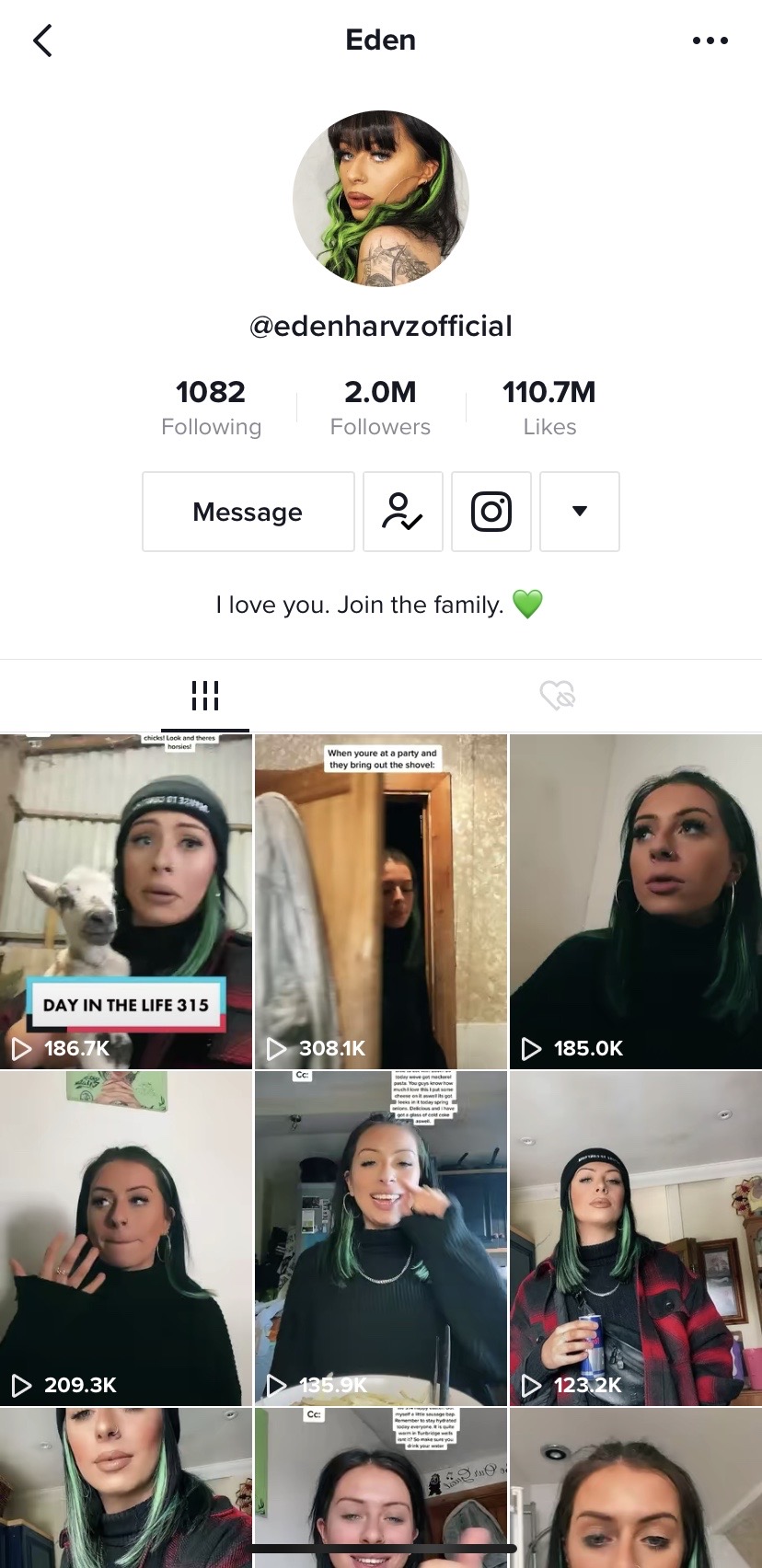Viewport: 762px width, 1568px height.
Task: Play the video with 209.3K views
Action: pyautogui.click(x=126, y=1239)
